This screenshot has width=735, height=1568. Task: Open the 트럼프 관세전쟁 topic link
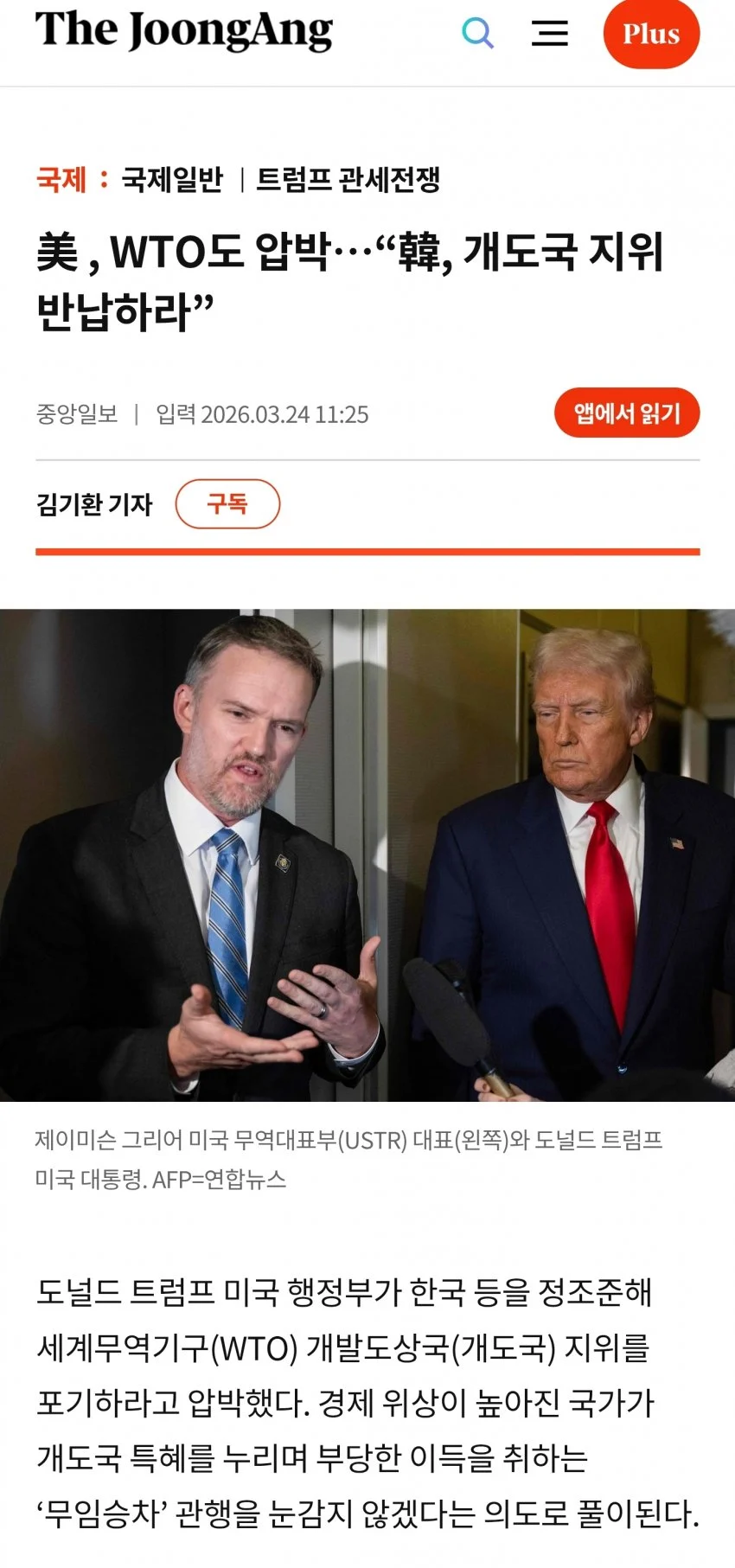(x=348, y=180)
